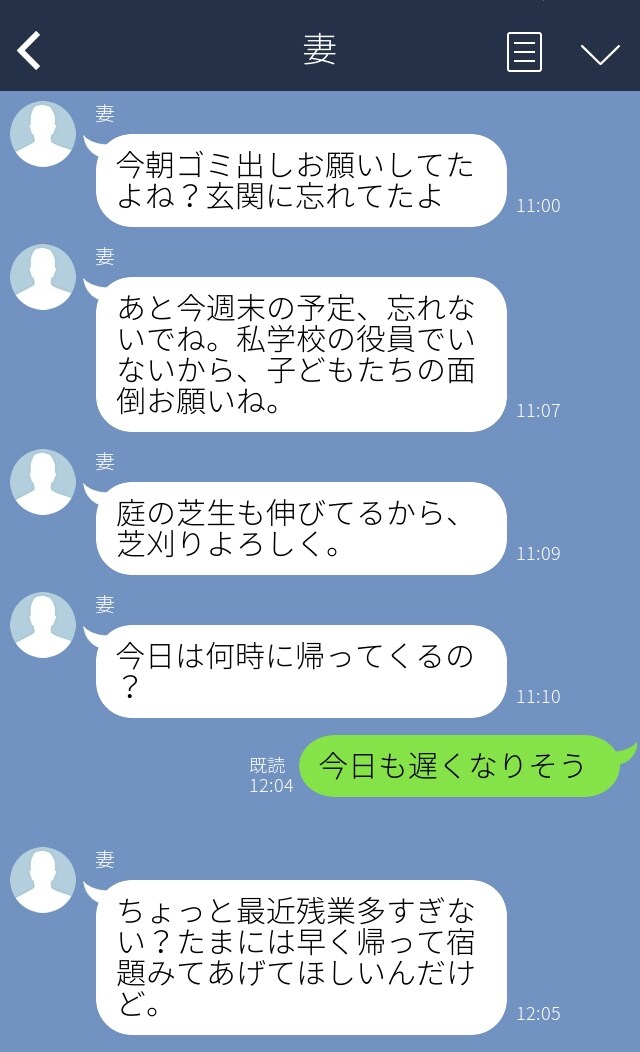Open 妻's profile picture beside the 今朝ゴミ出し message
The width and height of the screenshot is (640, 1052).
pyautogui.click(x=43, y=134)
